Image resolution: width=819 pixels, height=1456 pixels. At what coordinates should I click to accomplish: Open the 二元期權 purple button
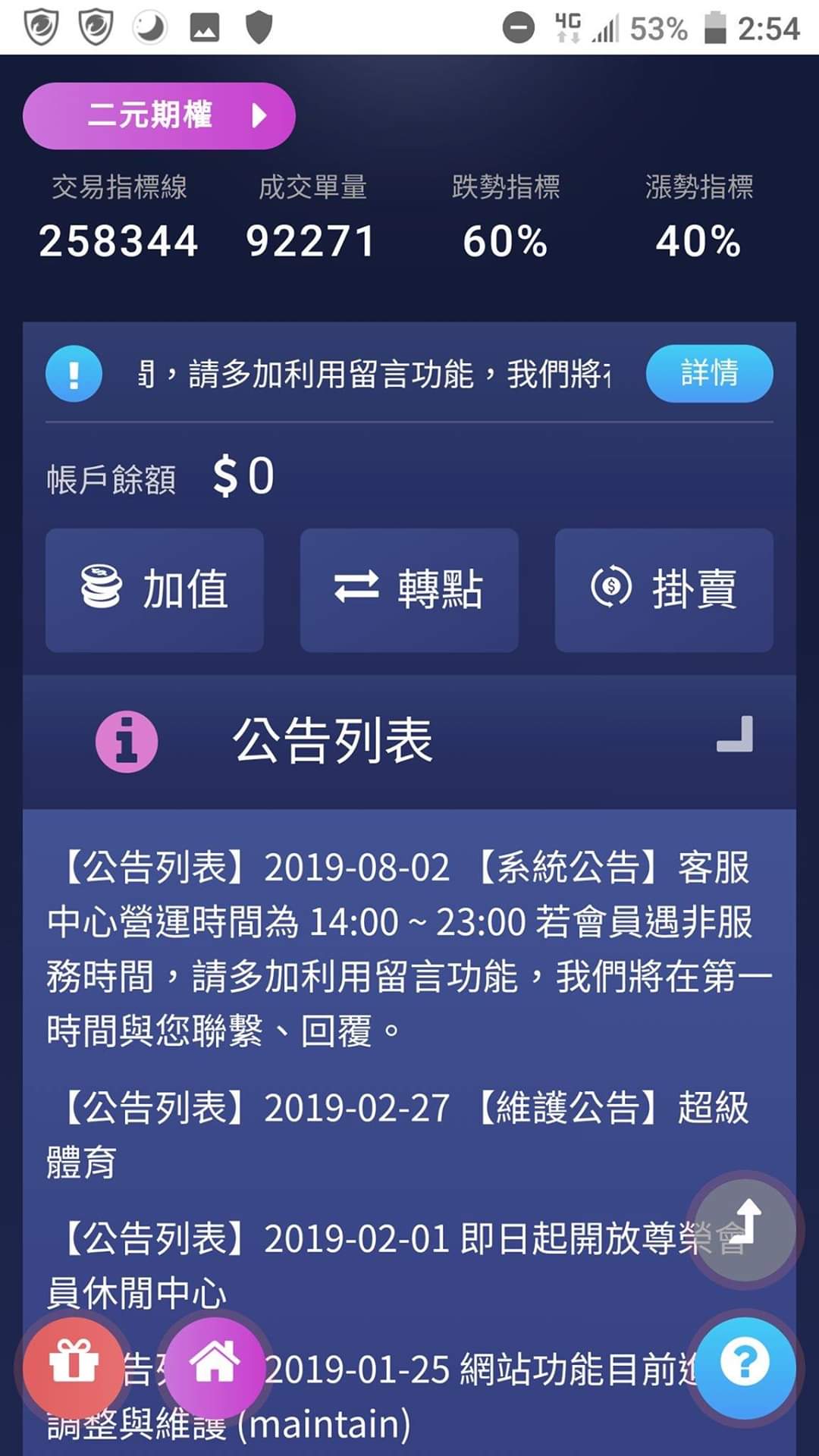159,116
